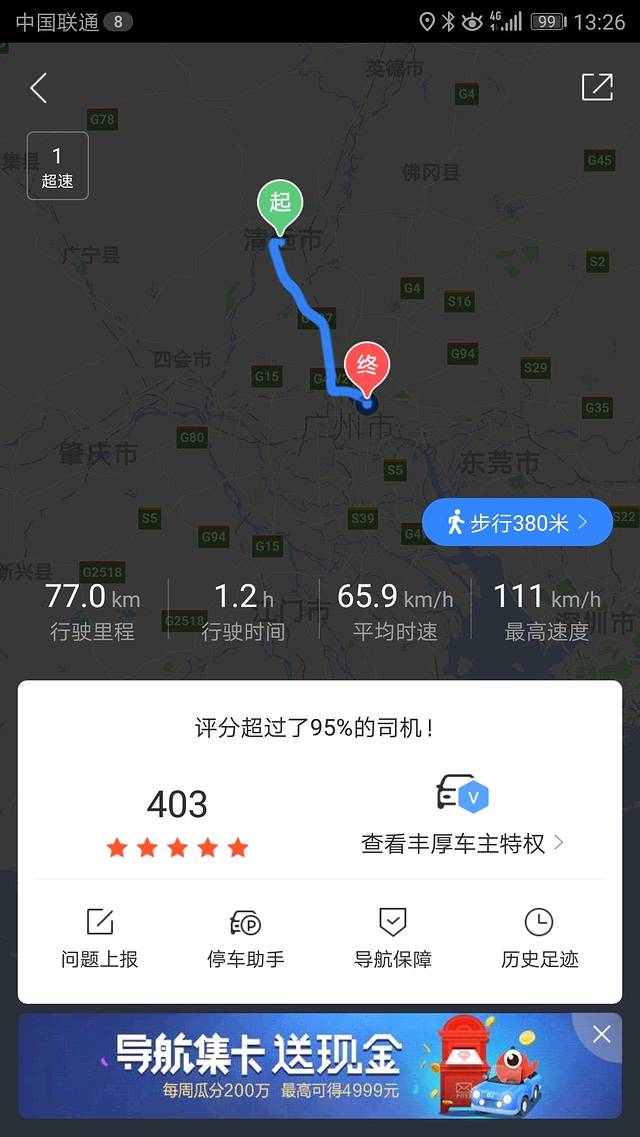This screenshot has width=640, height=1137.
Task: View 历史足迹 trip history
Action: pyautogui.click(x=539, y=938)
